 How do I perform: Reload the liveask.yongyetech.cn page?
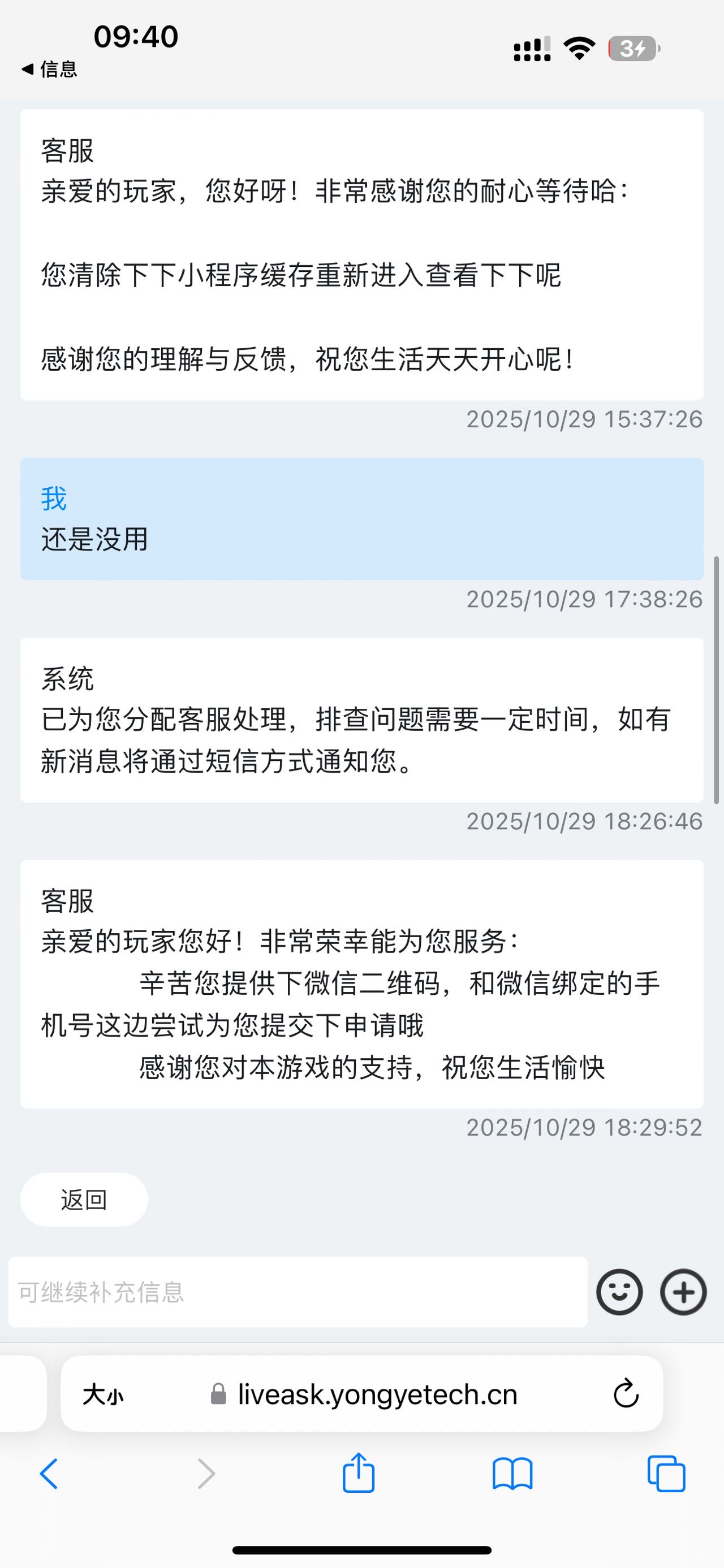click(626, 1394)
